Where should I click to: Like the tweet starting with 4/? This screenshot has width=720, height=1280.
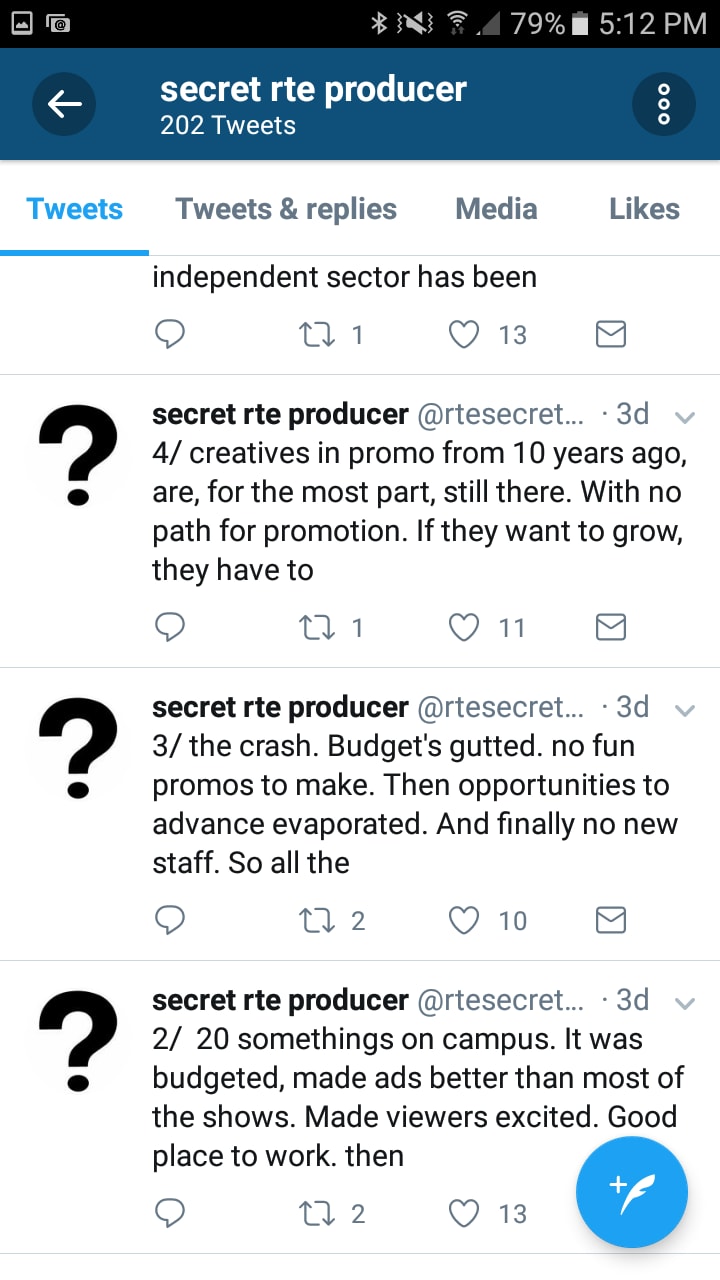pyautogui.click(x=464, y=627)
